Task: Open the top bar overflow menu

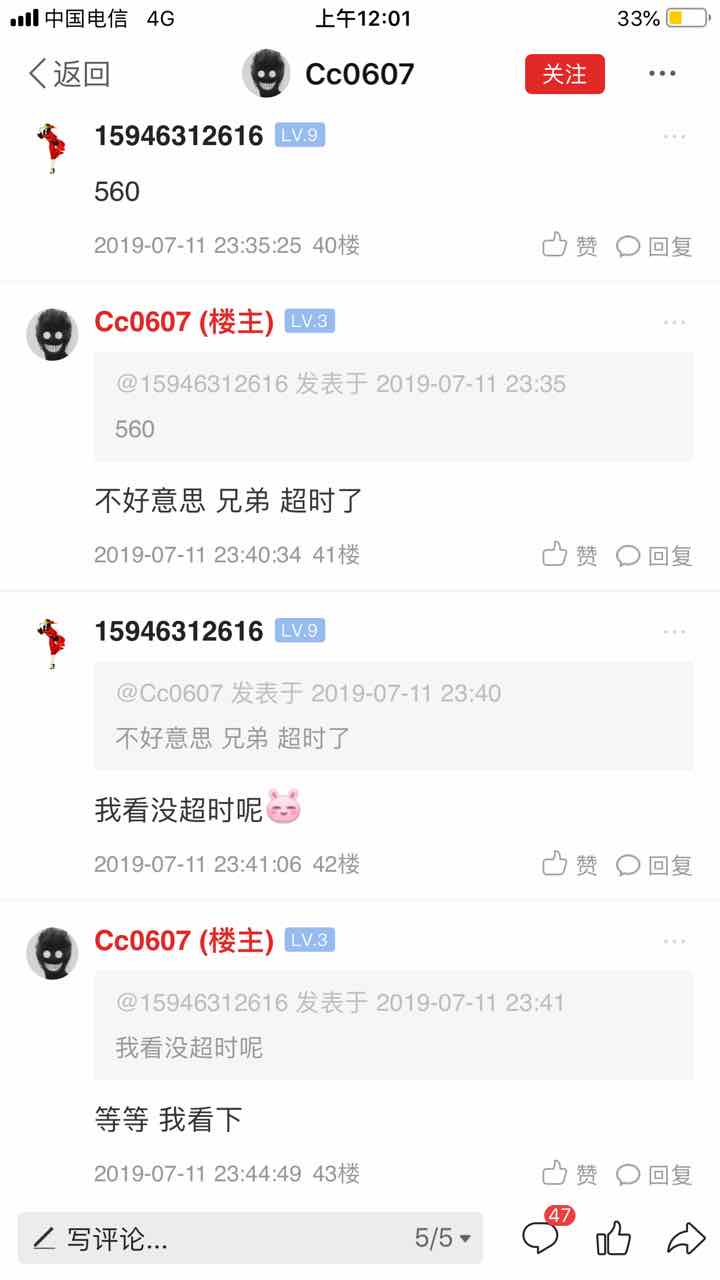Action: (x=662, y=74)
